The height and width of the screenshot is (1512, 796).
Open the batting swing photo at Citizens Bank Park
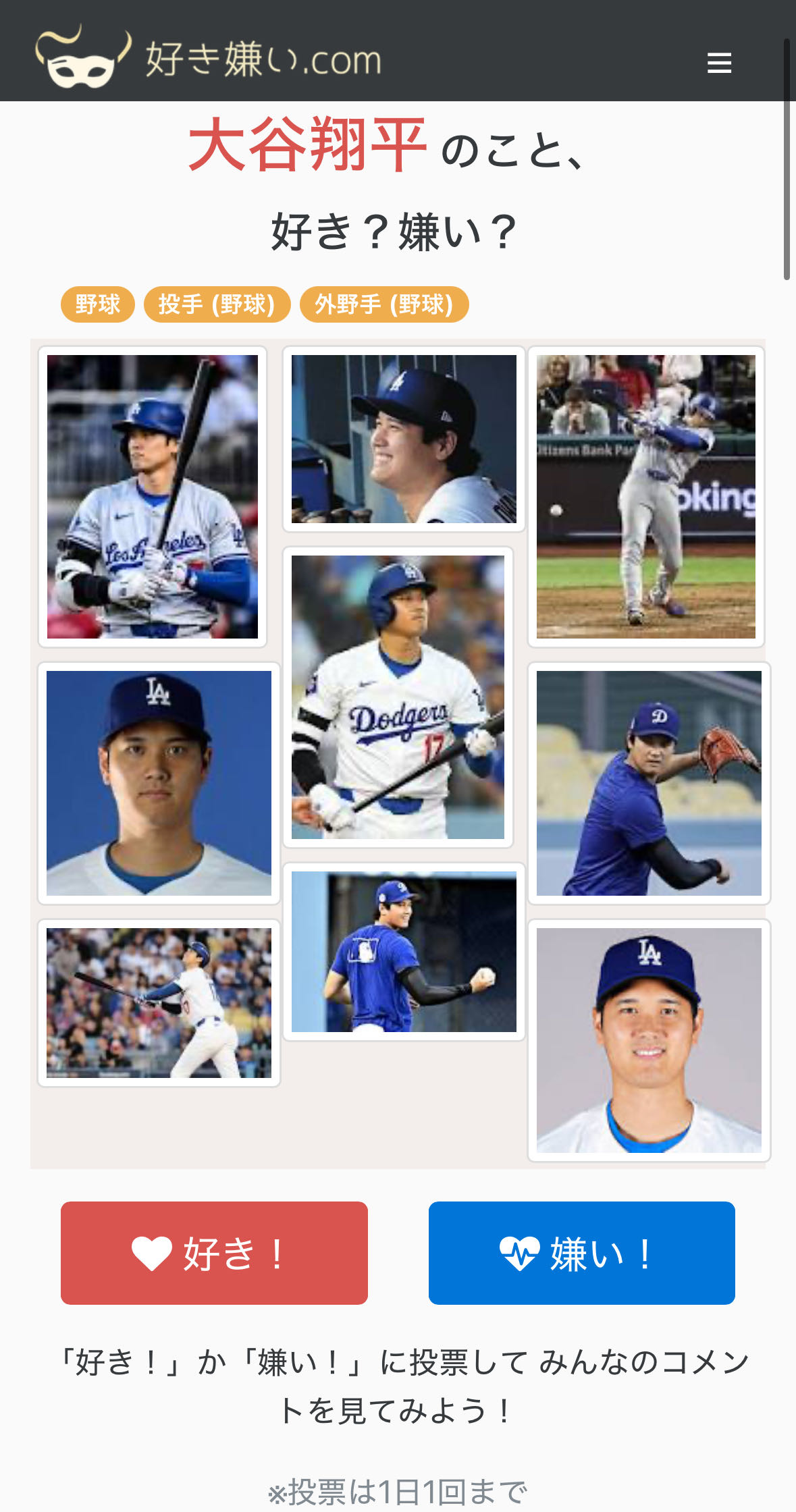click(x=645, y=496)
